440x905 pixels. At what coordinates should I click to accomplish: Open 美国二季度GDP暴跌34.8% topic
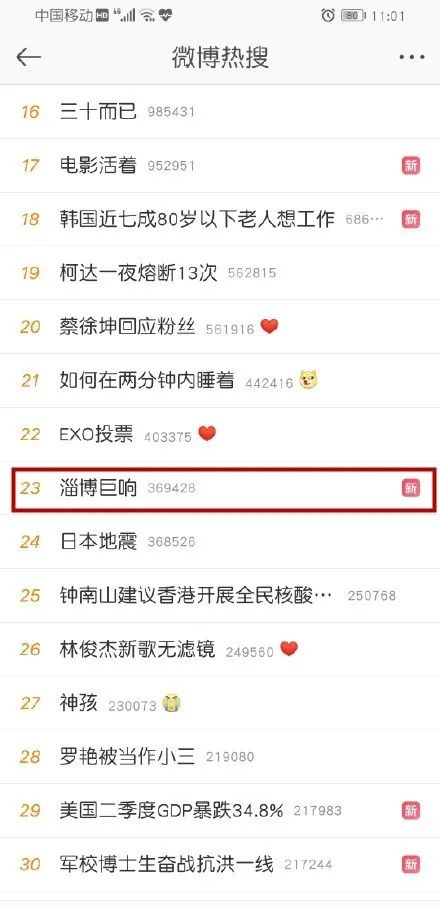(220, 810)
